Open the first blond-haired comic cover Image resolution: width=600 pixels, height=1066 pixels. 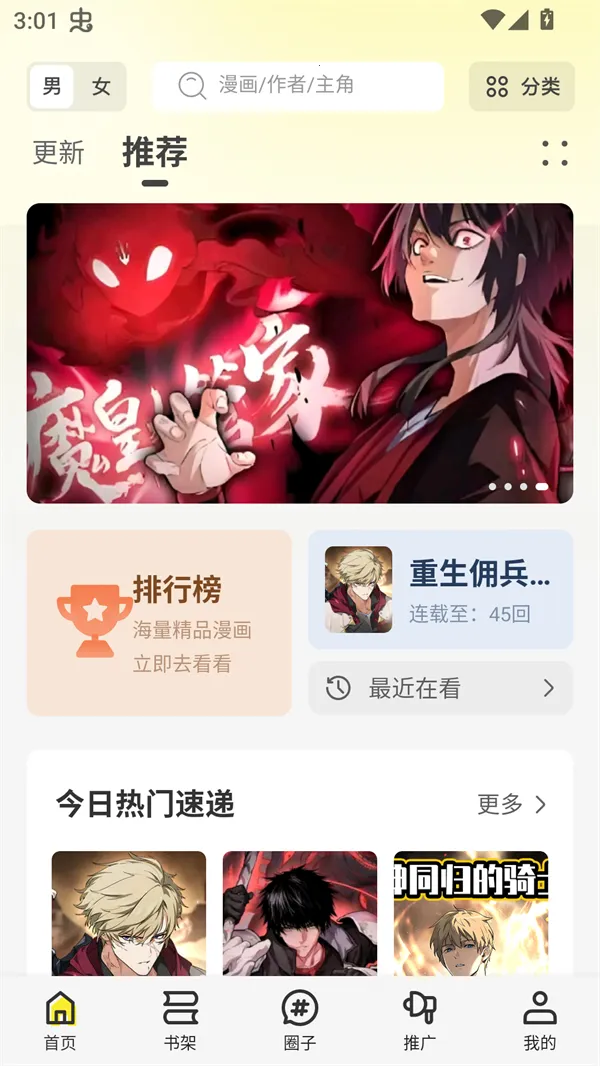pos(129,912)
